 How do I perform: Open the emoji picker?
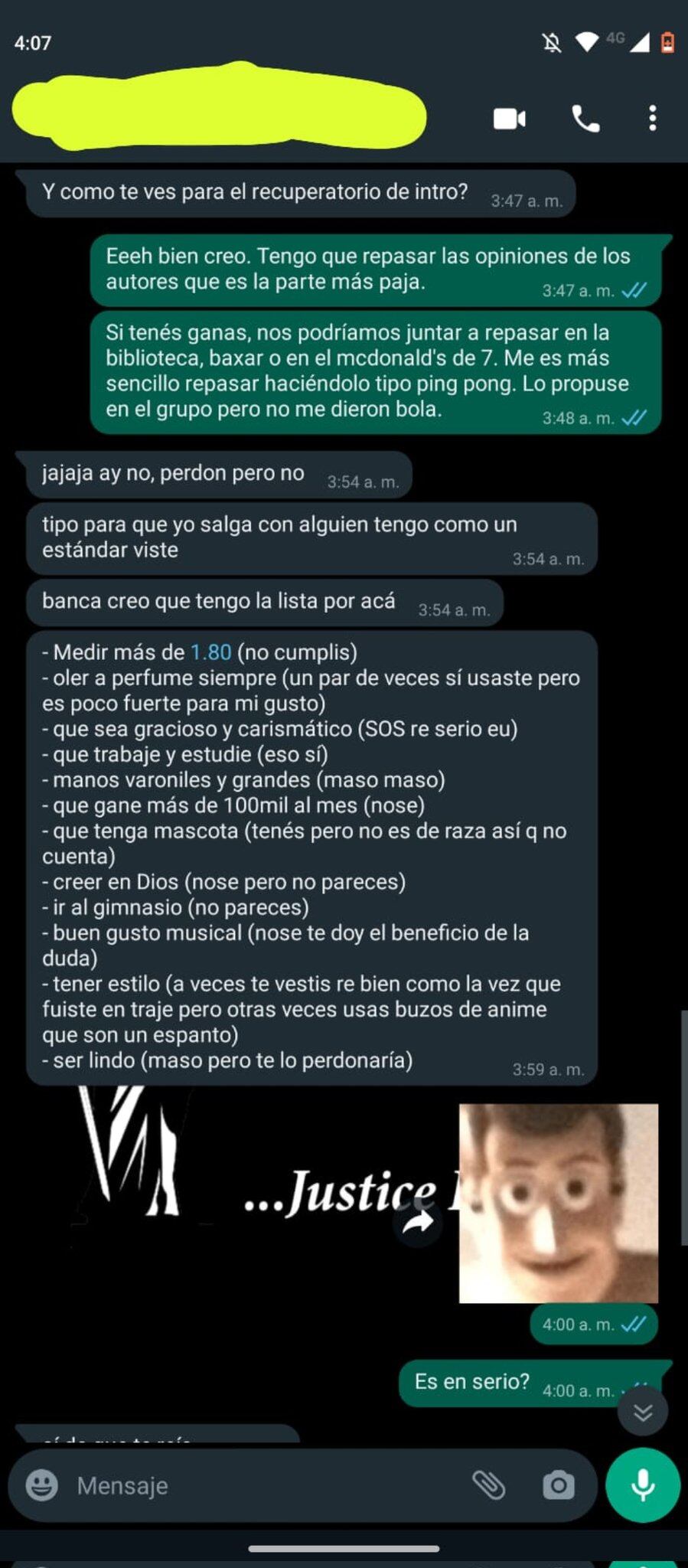pos(42,1485)
